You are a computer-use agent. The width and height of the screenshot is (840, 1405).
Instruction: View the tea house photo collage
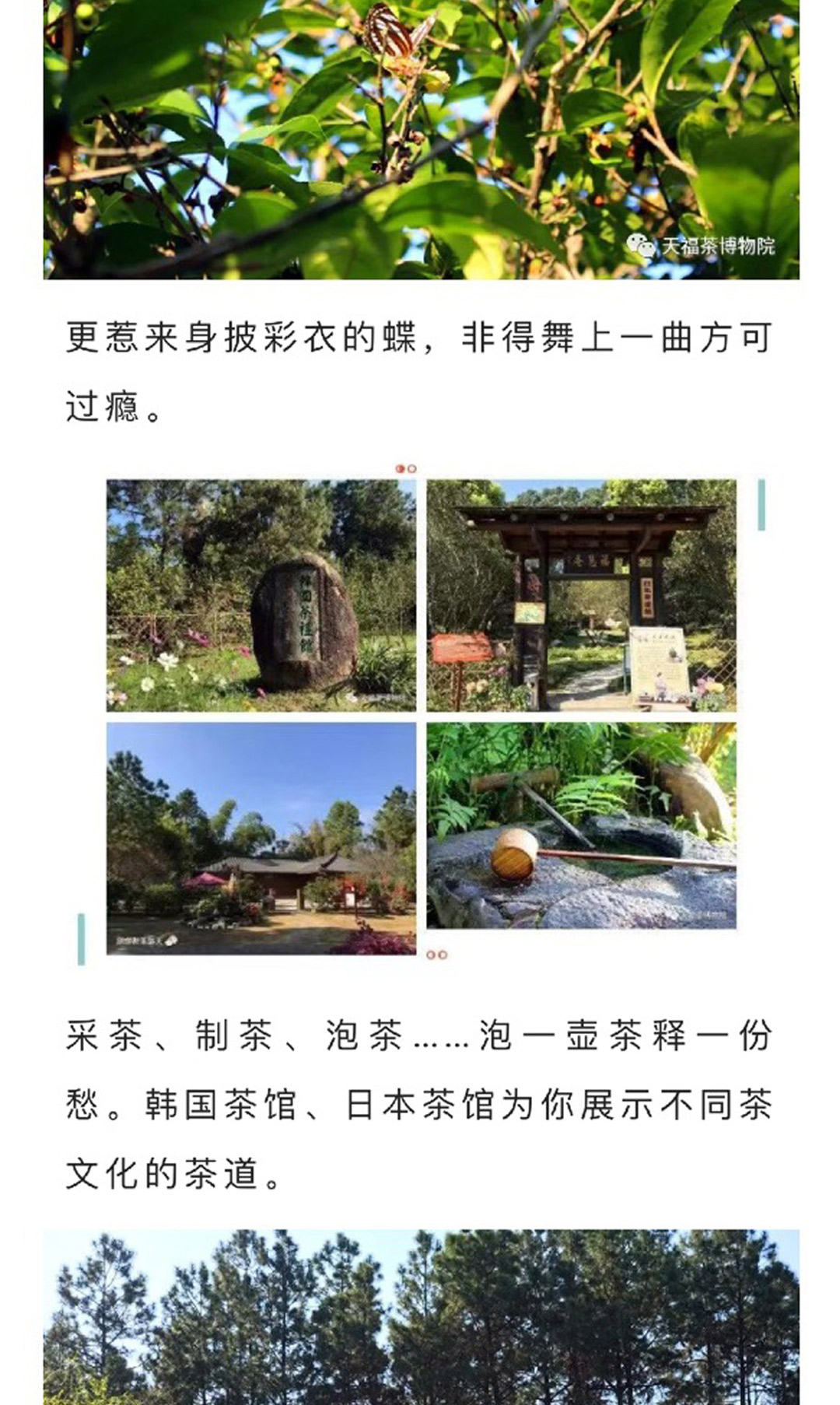(x=421, y=716)
